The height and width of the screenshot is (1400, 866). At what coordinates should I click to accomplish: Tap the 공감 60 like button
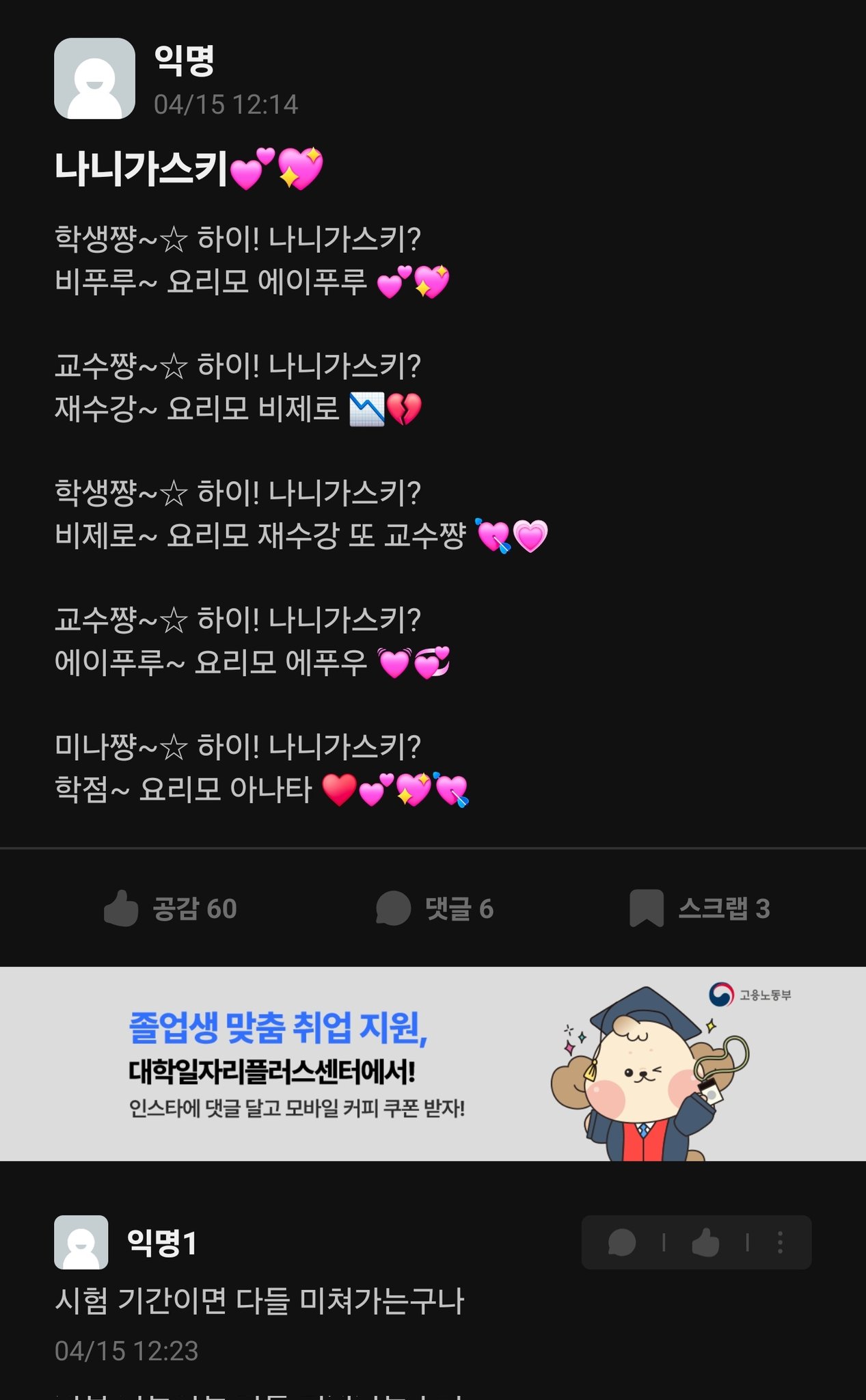coord(170,908)
